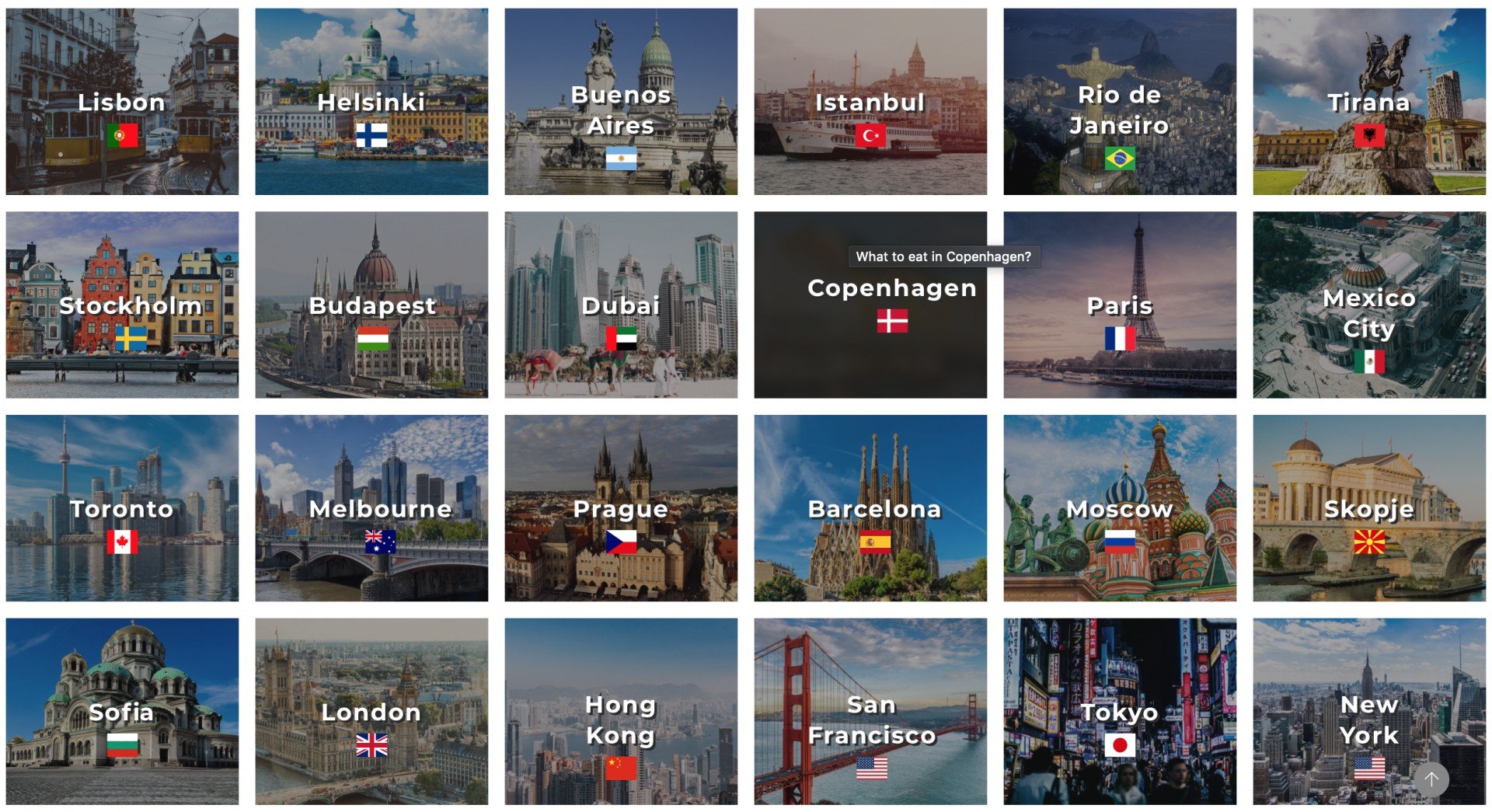Open the Dubai city tile
1492x812 pixels.
pyautogui.click(x=621, y=305)
